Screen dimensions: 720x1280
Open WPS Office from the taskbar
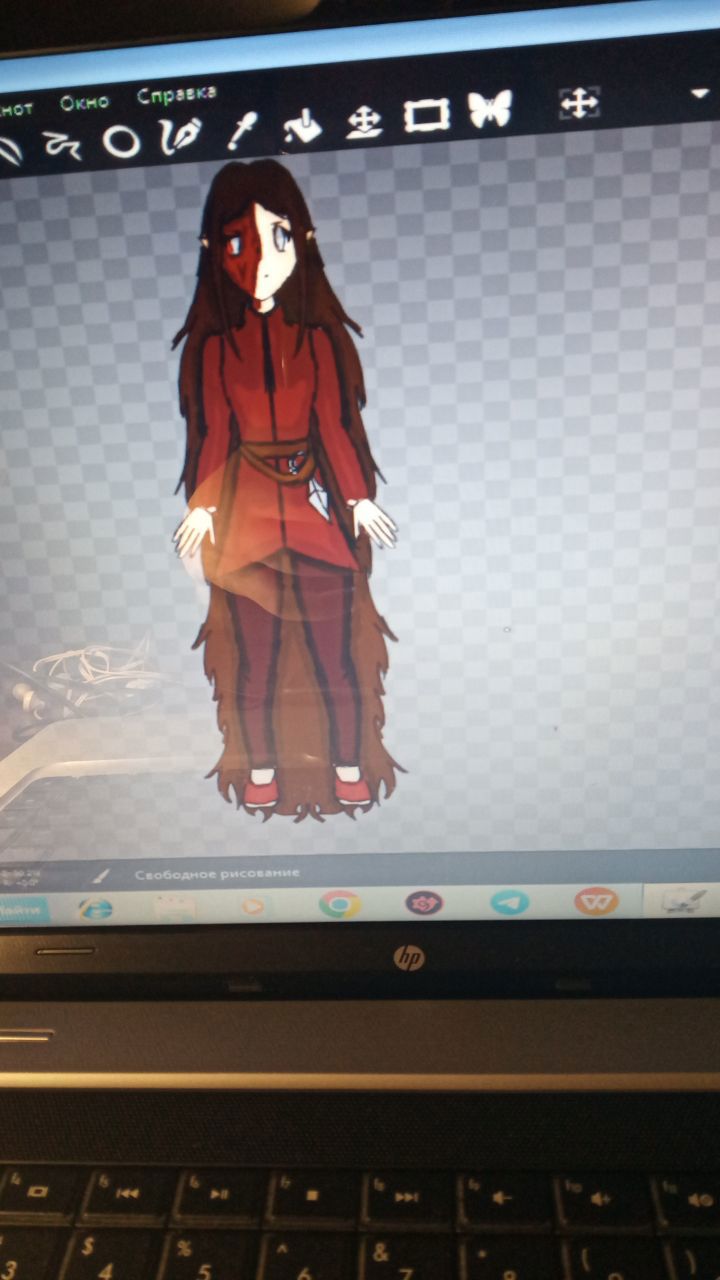pyautogui.click(x=596, y=901)
